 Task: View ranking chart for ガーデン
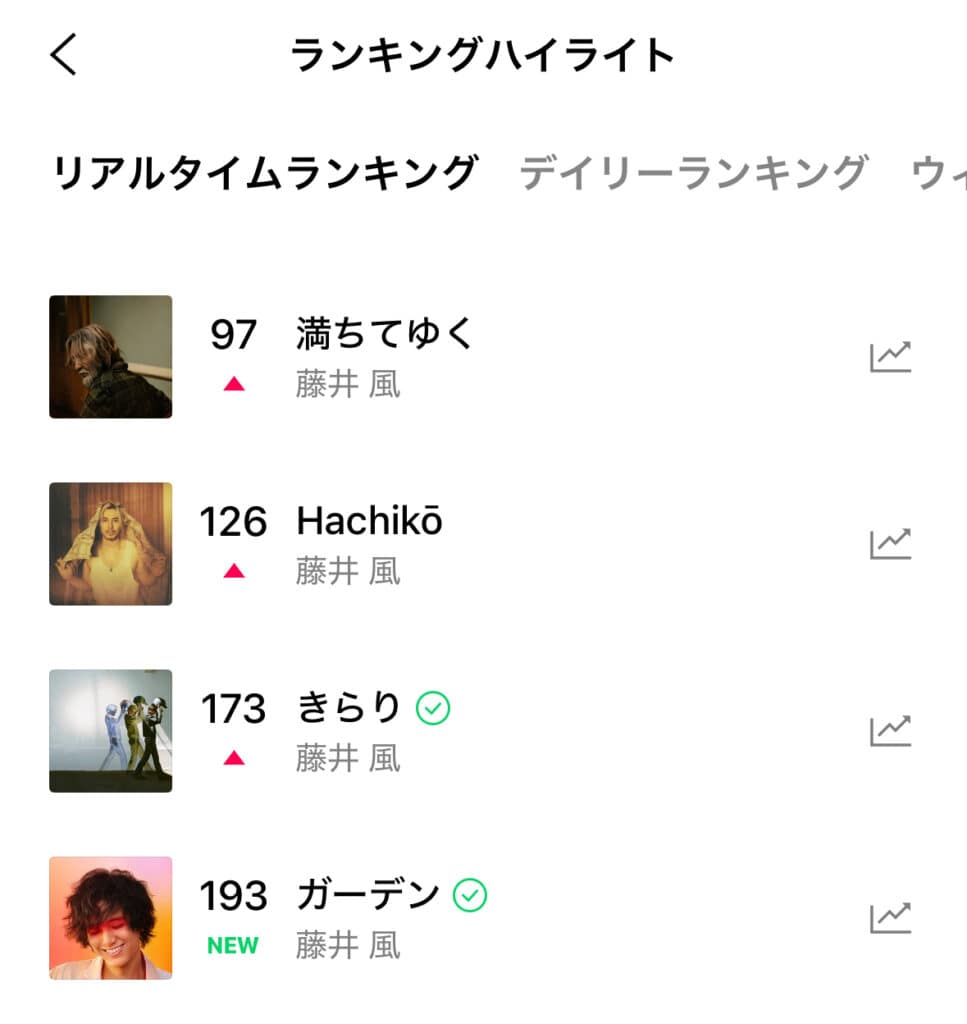point(889,918)
